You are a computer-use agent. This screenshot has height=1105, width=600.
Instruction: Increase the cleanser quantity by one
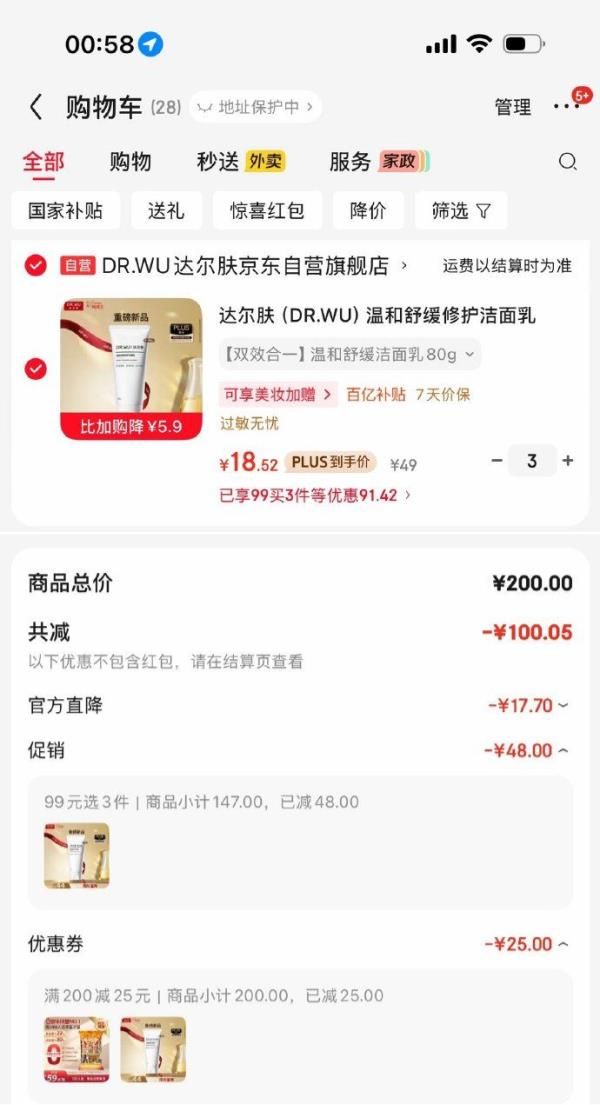tap(568, 461)
